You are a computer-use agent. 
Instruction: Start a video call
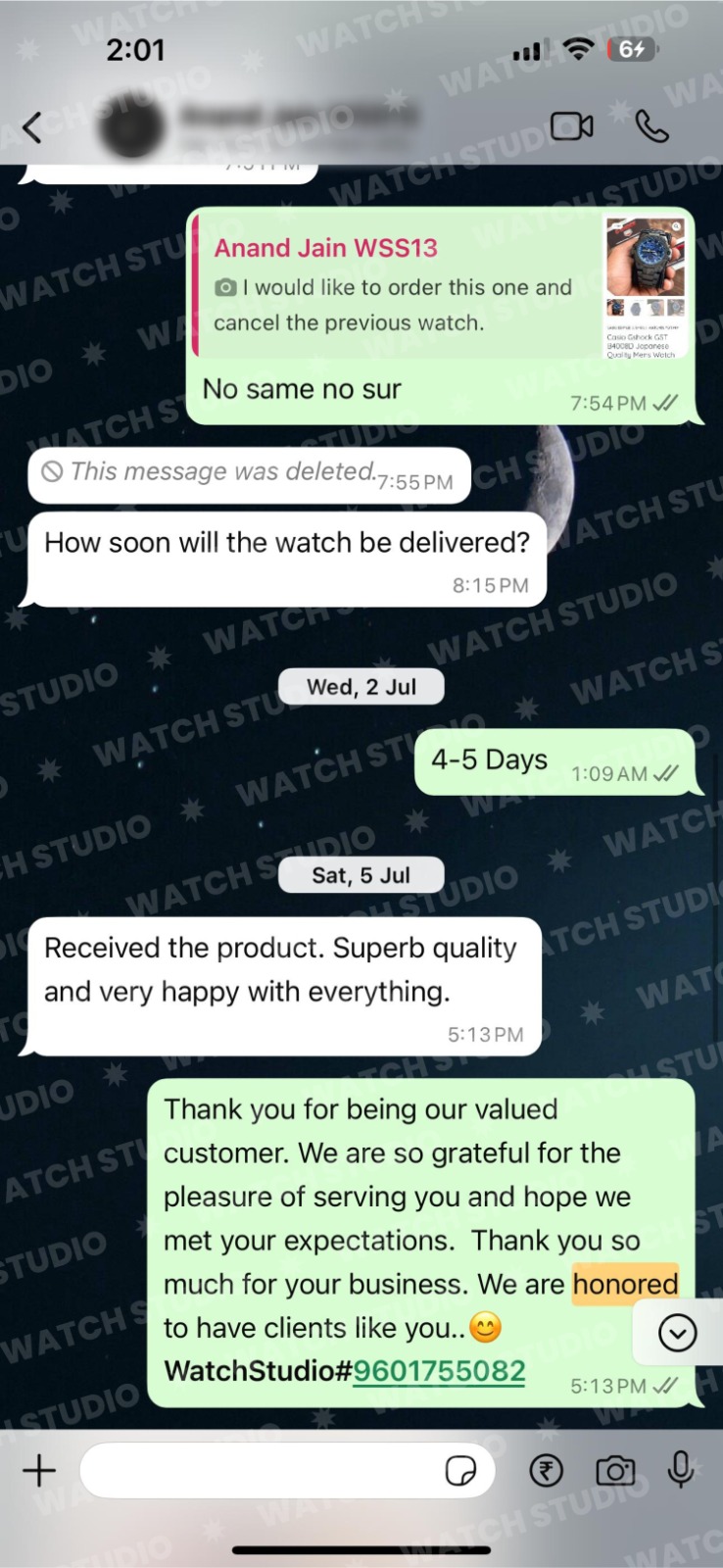tap(571, 126)
